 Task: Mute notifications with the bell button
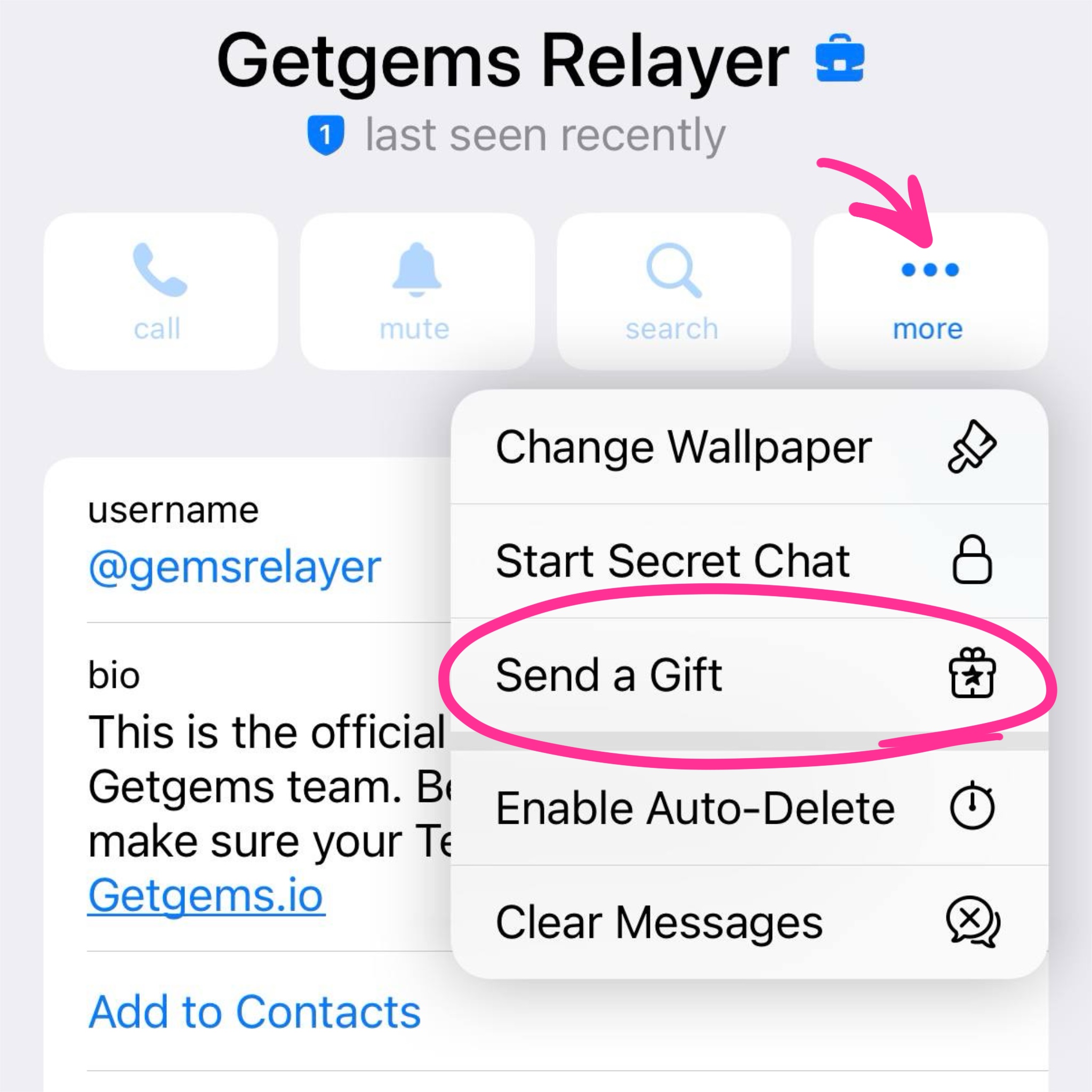[x=416, y=291]
